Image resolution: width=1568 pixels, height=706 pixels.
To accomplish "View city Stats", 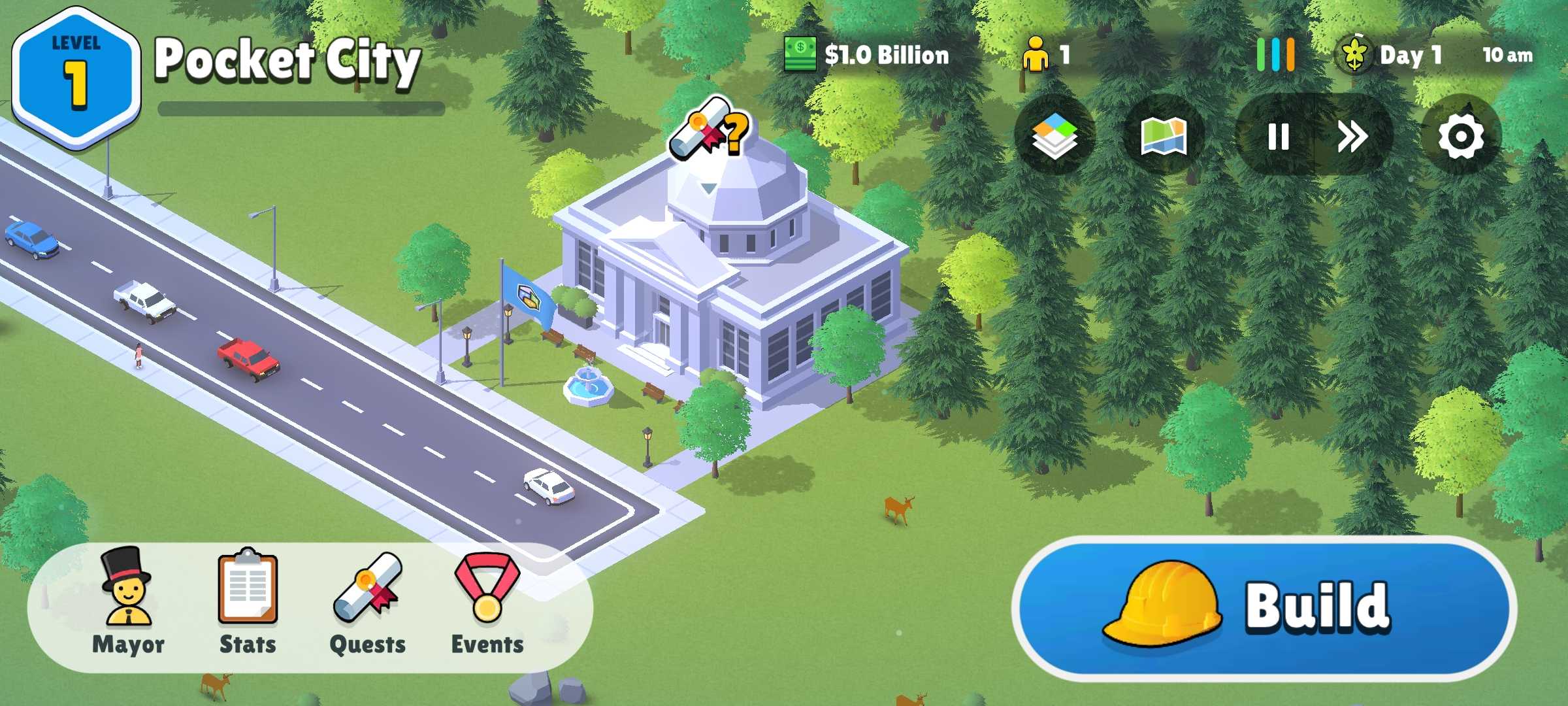I will pyautogui.click(x=248, y=603).
